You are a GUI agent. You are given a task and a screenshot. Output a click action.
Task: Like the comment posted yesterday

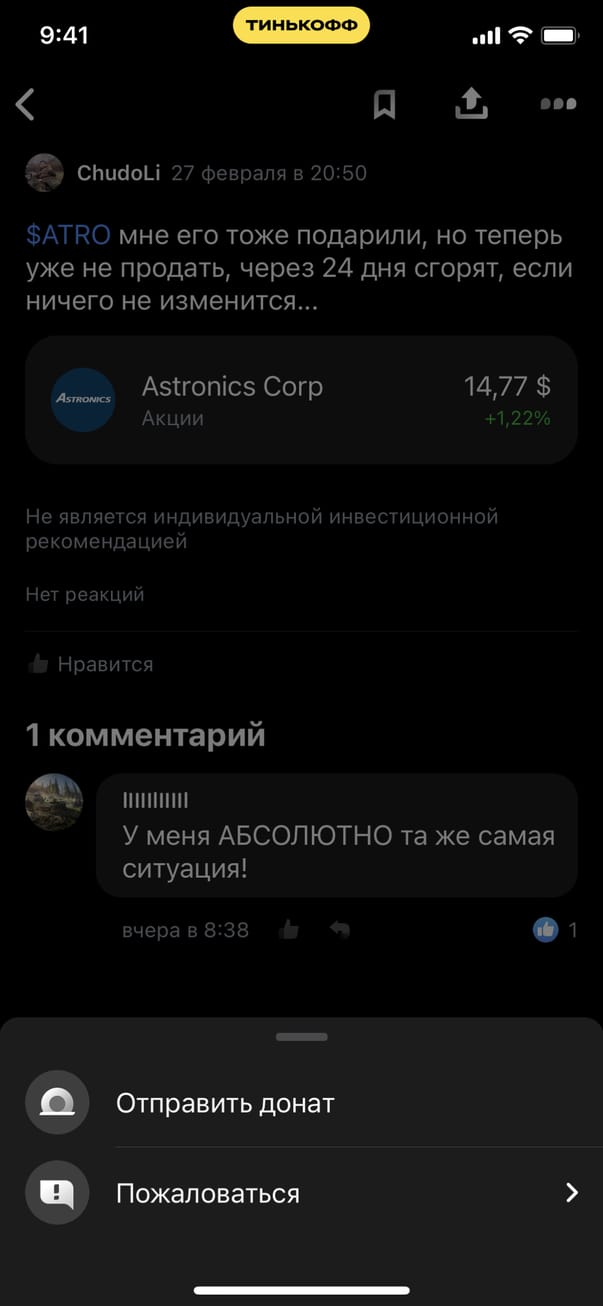pyautogui.click(x=289, y=930)
